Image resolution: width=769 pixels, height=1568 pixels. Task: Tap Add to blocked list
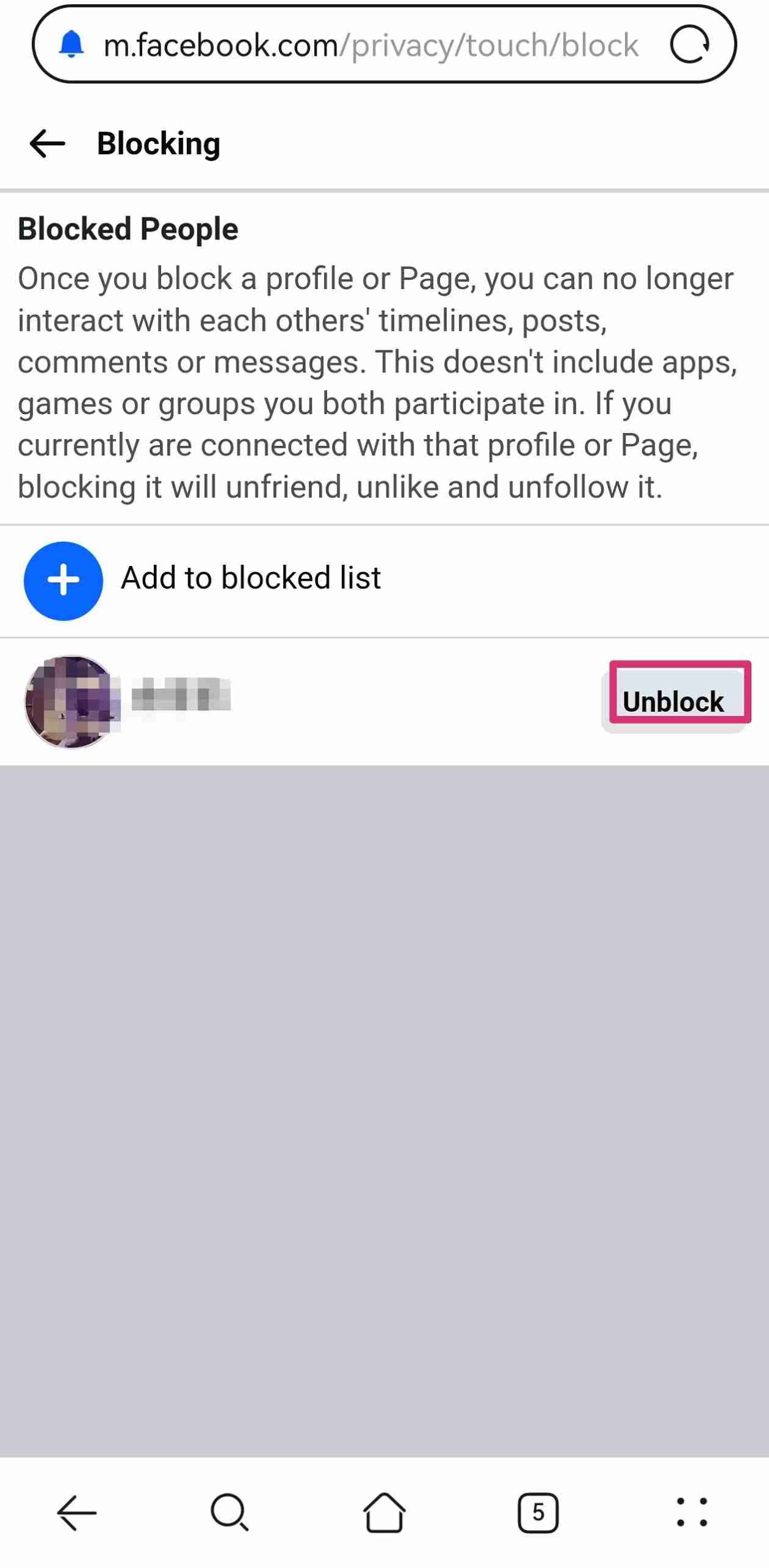384,581
